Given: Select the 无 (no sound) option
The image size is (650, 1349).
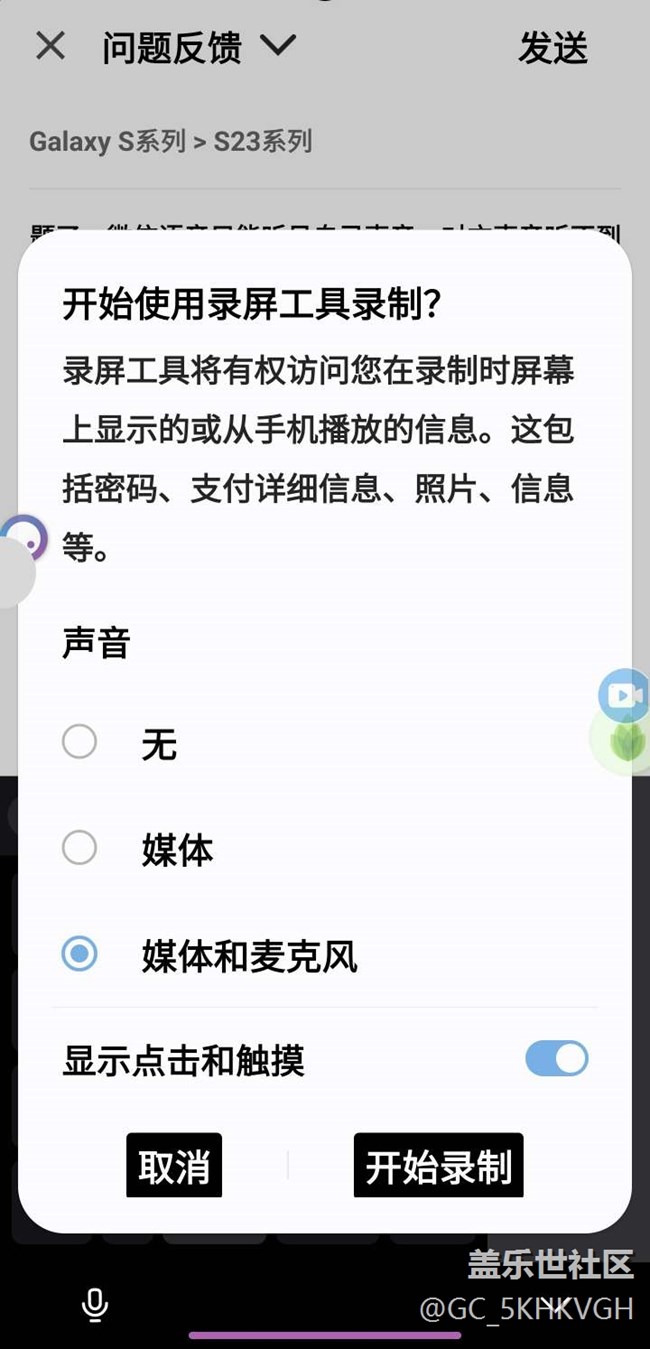Looking at the screenshot, I should (x=80, y=742).
